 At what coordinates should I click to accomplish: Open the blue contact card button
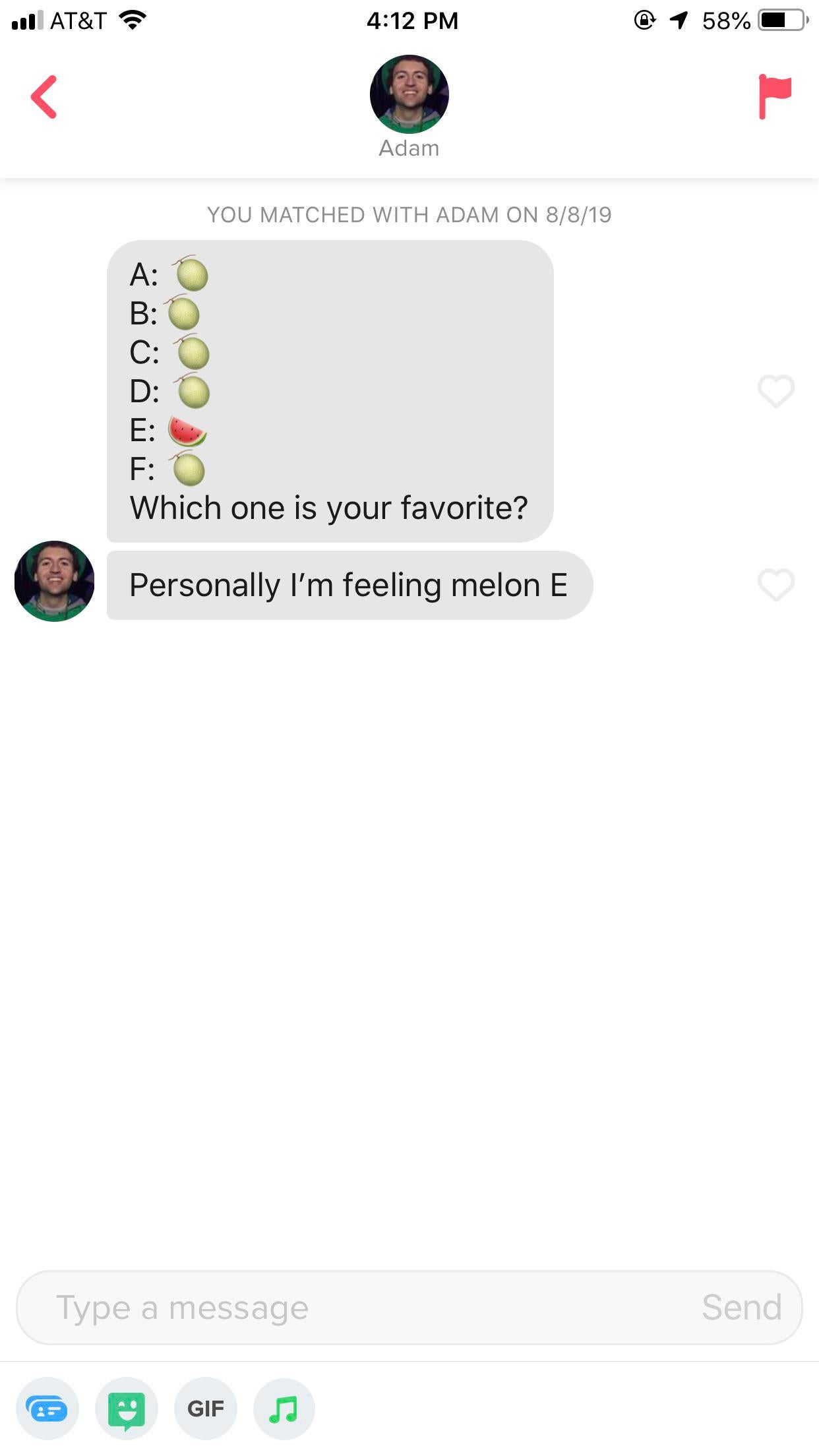tap(47, 1409)
